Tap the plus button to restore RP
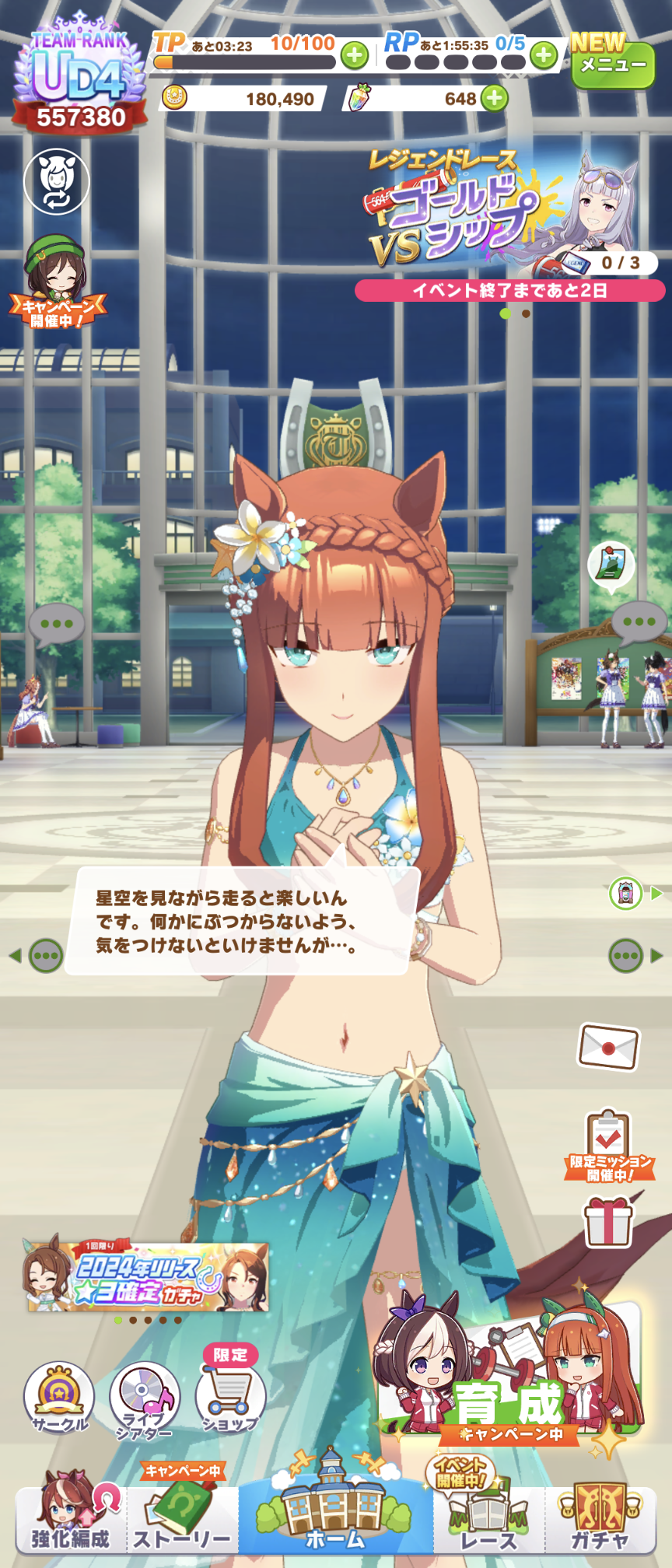Image resolution: width=672 pixels, height=1568 pixels. coord(544,54)
